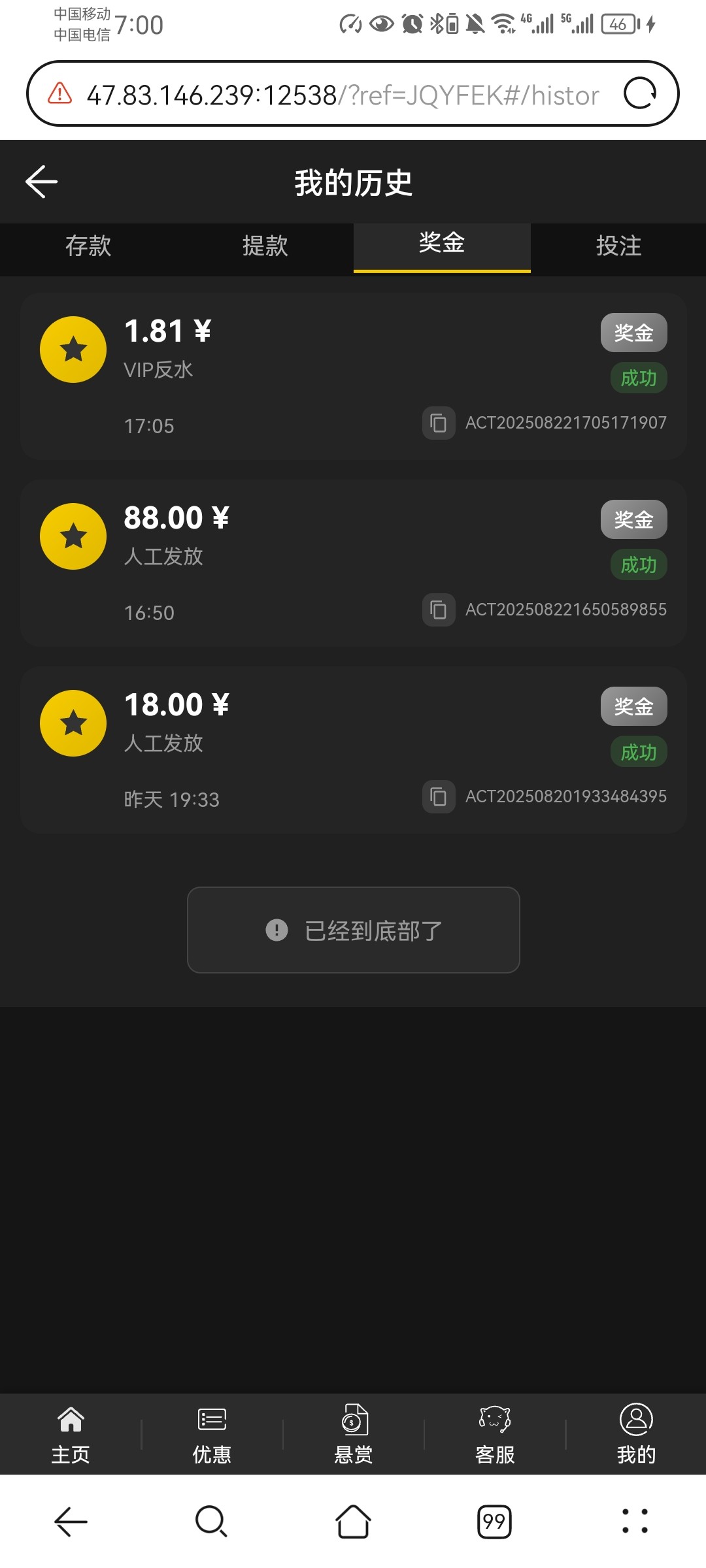
Task: Tap the insecure site warning triangle
Action: click(59, 93)
